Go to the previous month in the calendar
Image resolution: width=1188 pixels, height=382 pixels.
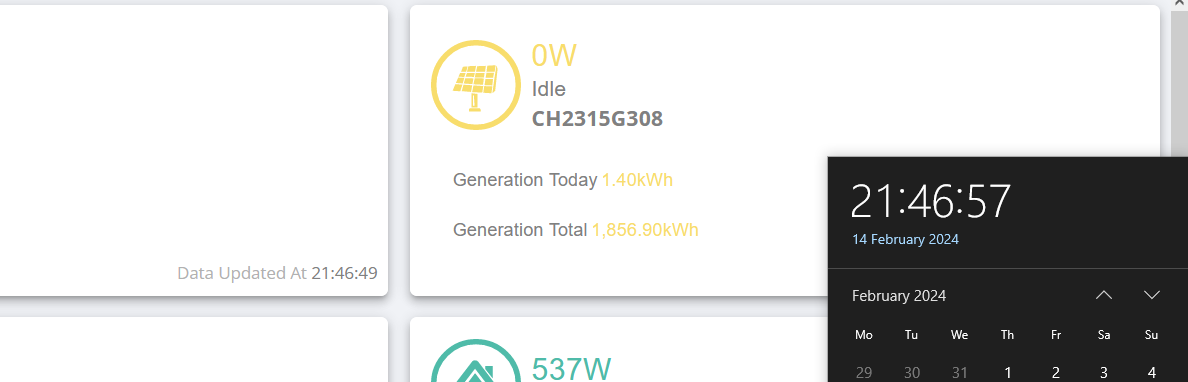pos(1104,295)
